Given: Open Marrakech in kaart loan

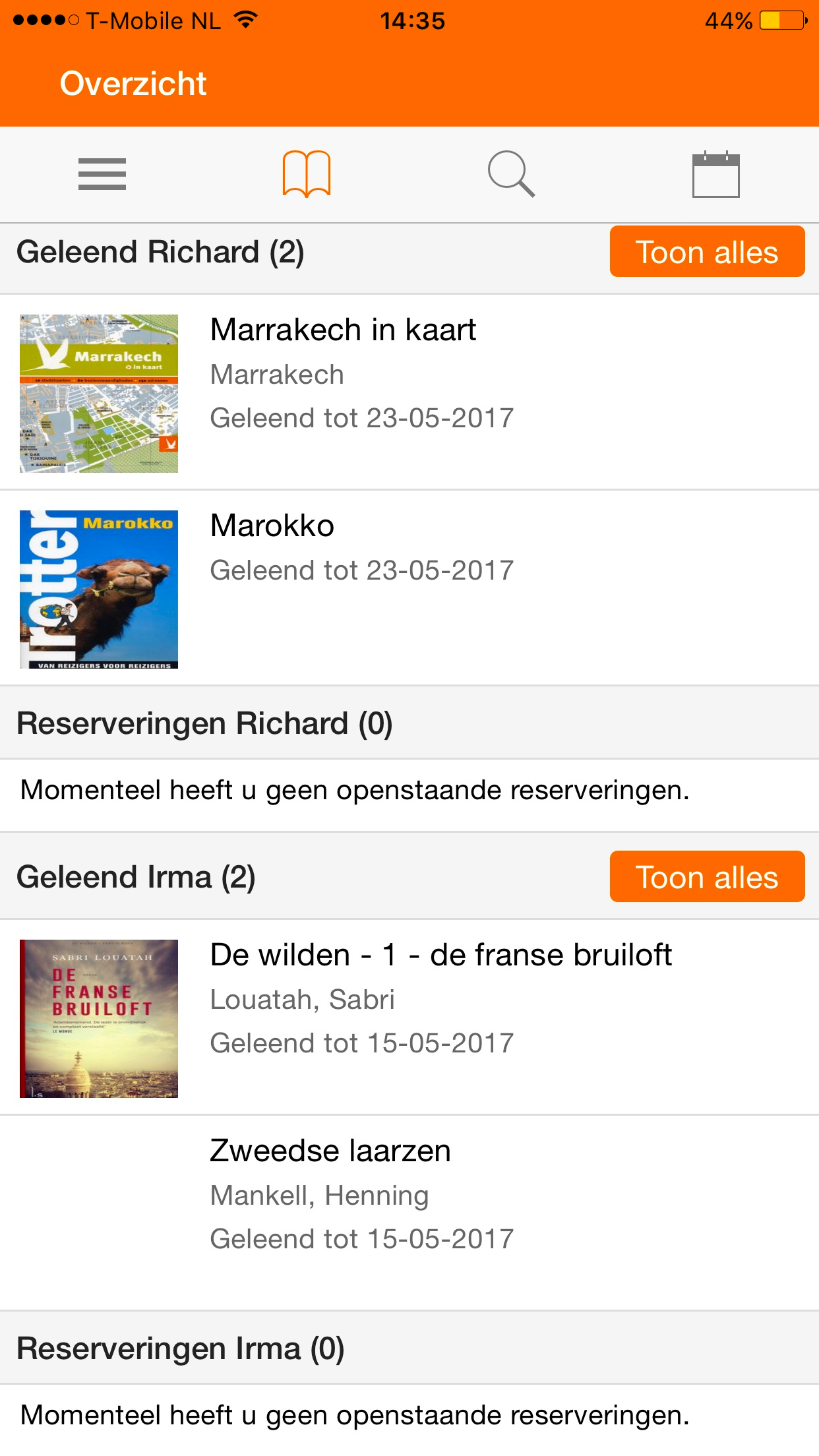Looking at the screenshot, I should (x=409, y=392).
